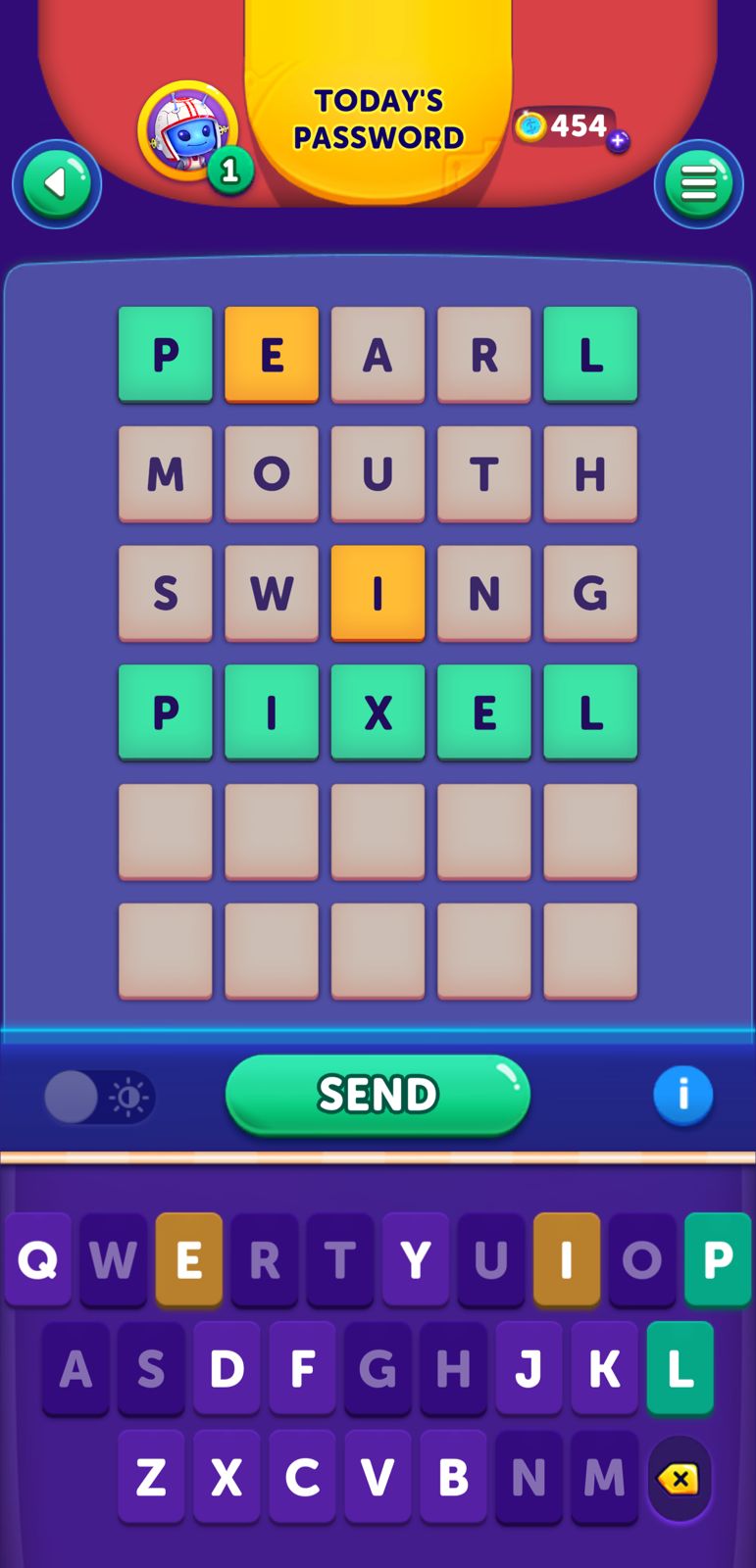The width and height of the screenshot is (756, 1568).
Task: Tap the Y key
Action: tap(416, 1259)
